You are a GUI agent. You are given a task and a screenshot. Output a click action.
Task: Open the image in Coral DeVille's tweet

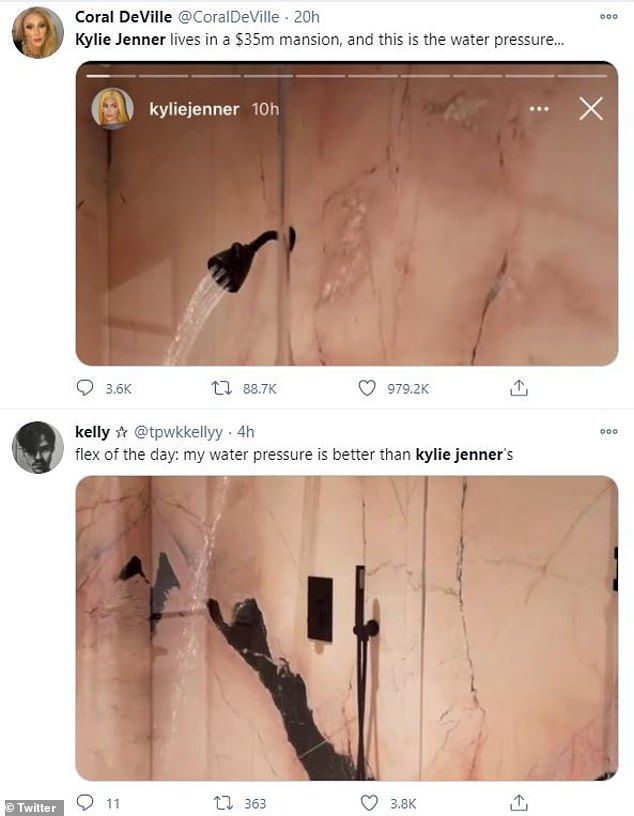[346, 214]
